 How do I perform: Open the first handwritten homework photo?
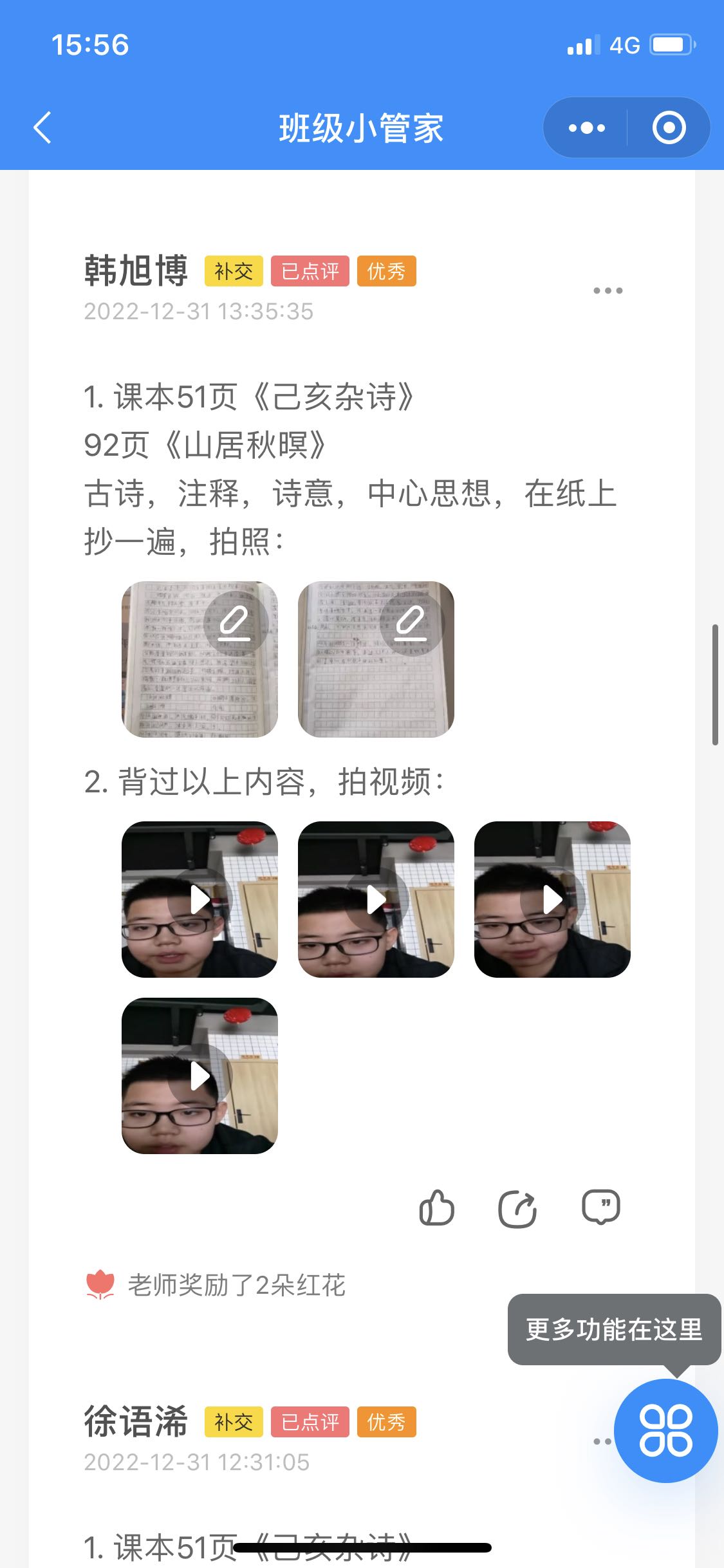coord(200,659)
